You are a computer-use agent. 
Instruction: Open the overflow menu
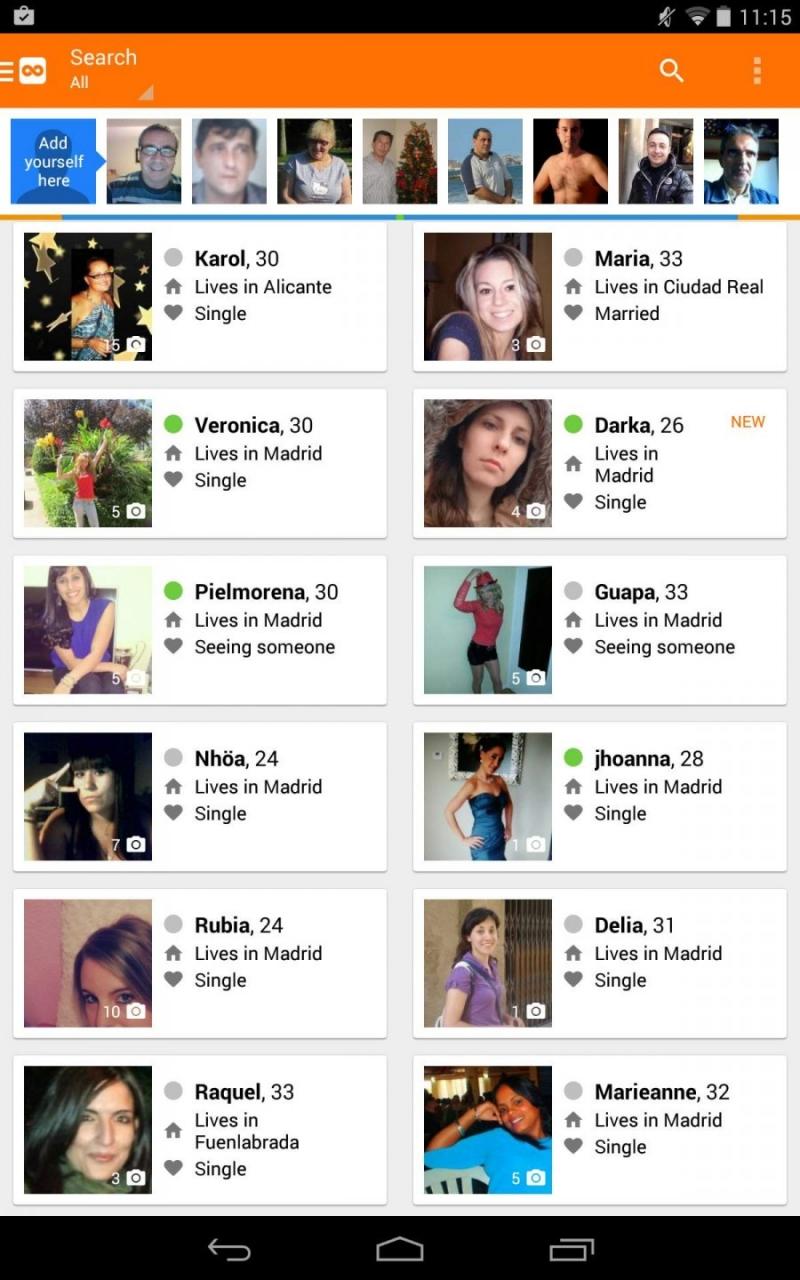[x=757, y=70]
